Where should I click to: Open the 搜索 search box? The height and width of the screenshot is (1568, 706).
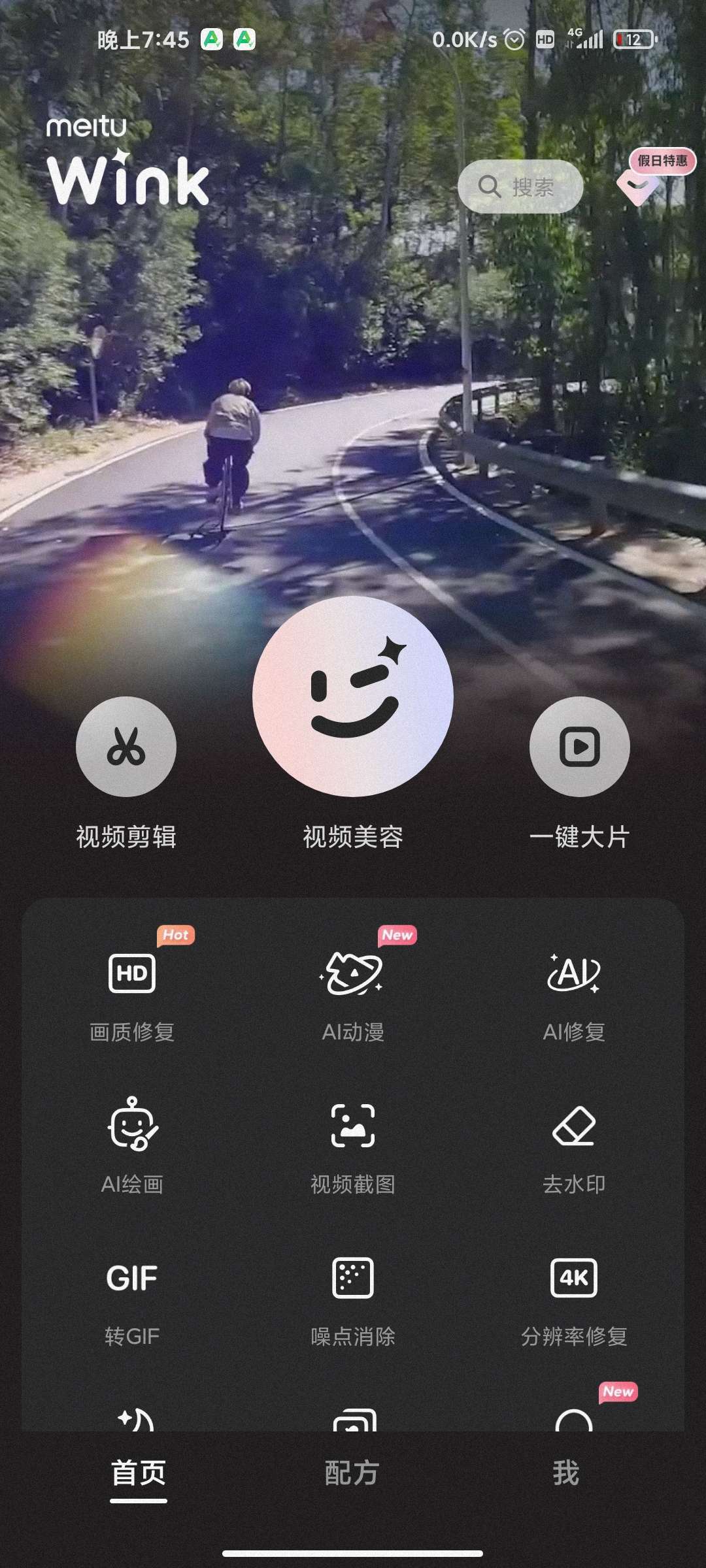(520, 187)
